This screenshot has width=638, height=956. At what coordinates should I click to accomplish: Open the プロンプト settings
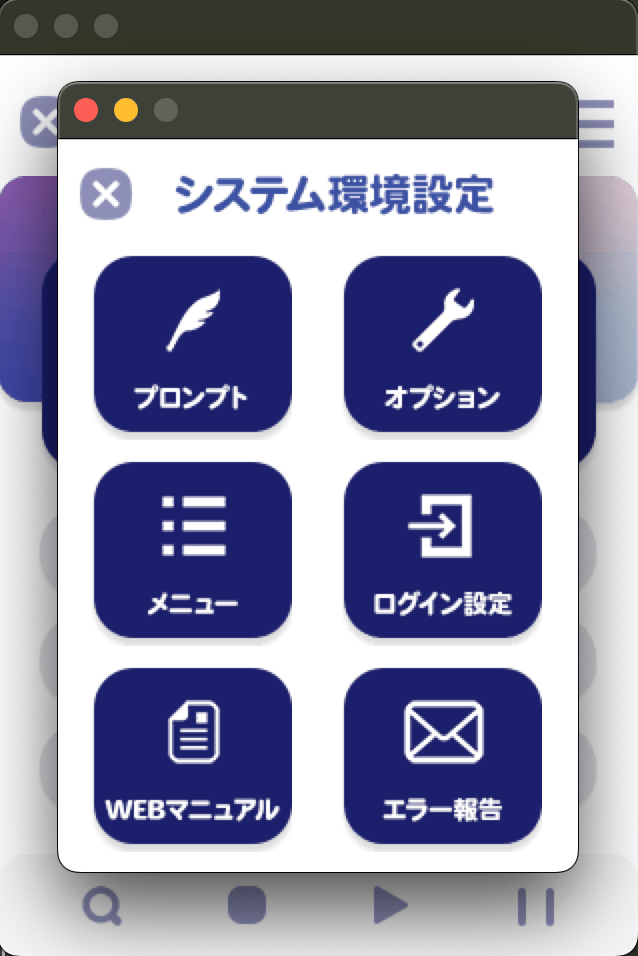(x=193, y=343)
